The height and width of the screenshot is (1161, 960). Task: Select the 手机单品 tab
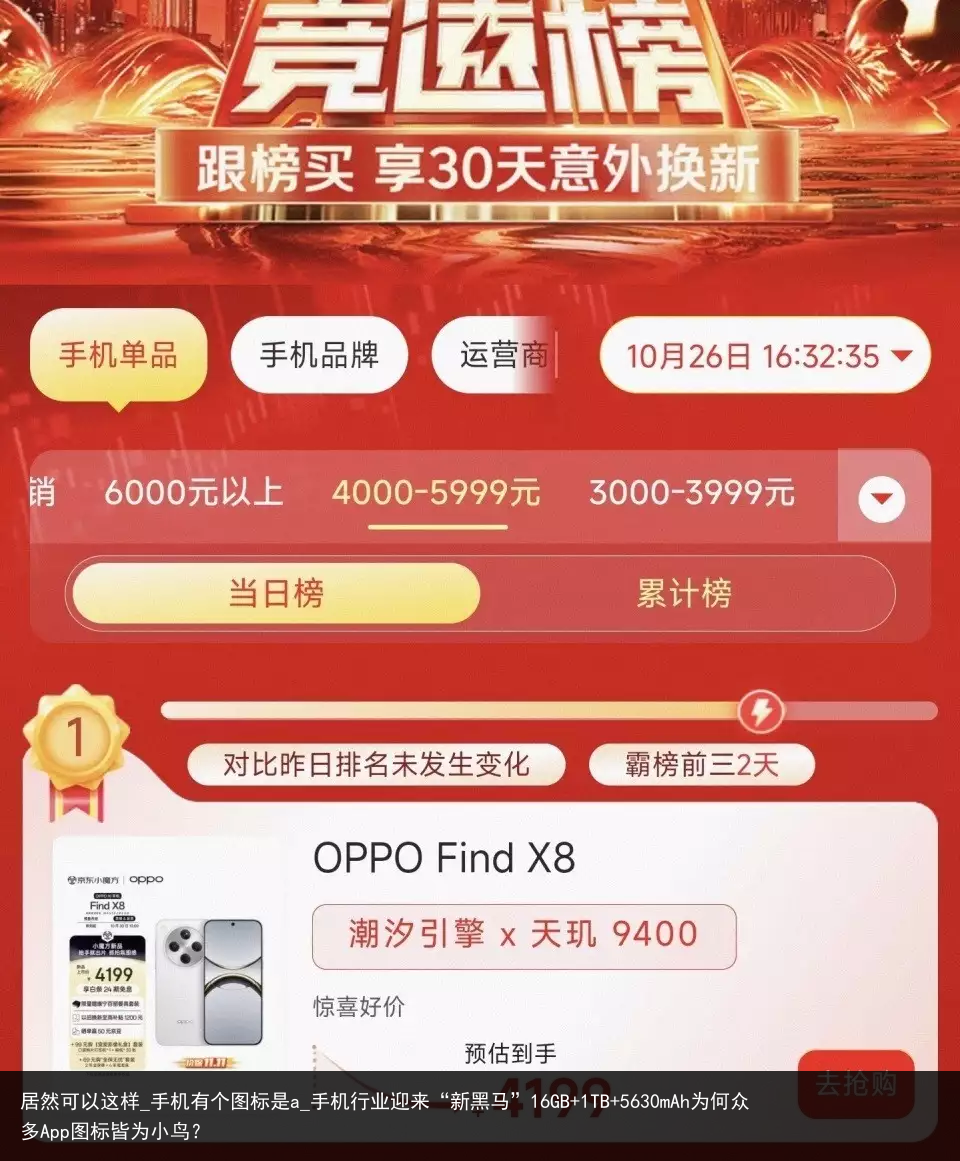click(x=118, y=356)
